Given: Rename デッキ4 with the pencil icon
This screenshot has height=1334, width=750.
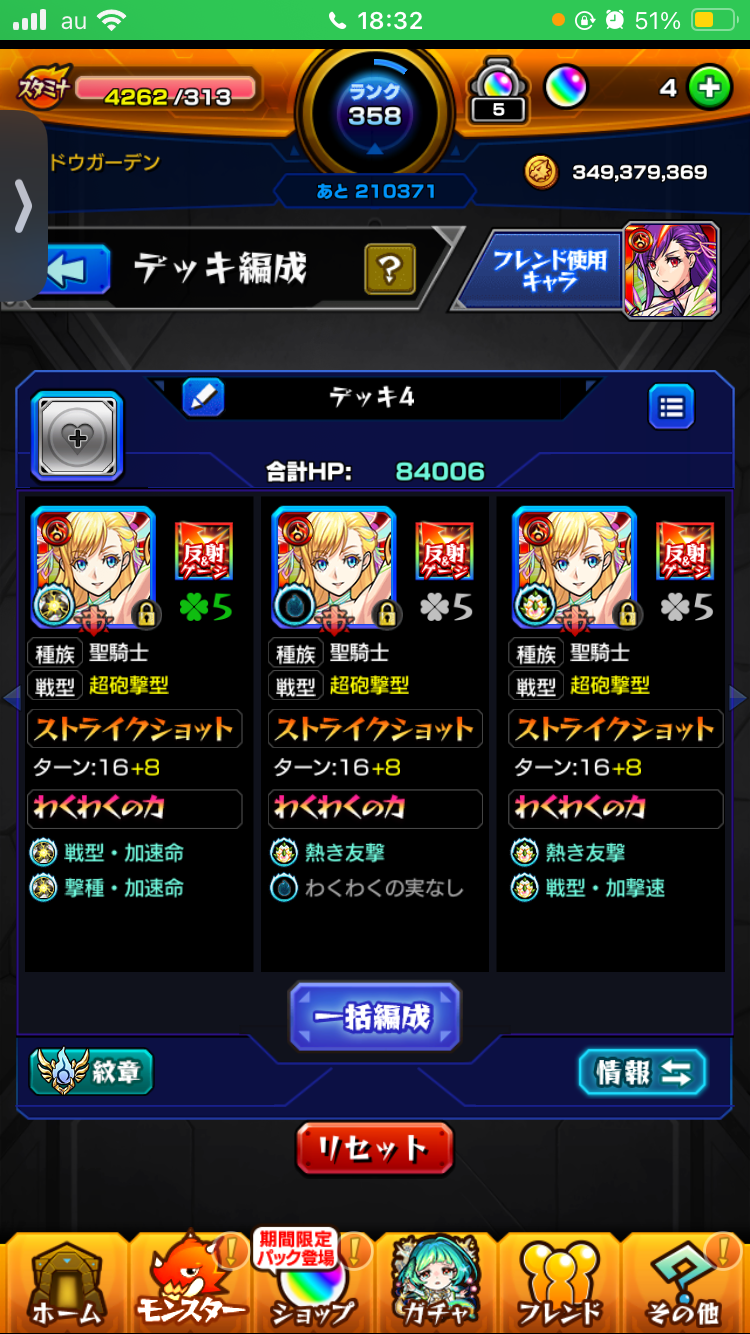Looking at the screenshot, I should [x=203, y=398].
